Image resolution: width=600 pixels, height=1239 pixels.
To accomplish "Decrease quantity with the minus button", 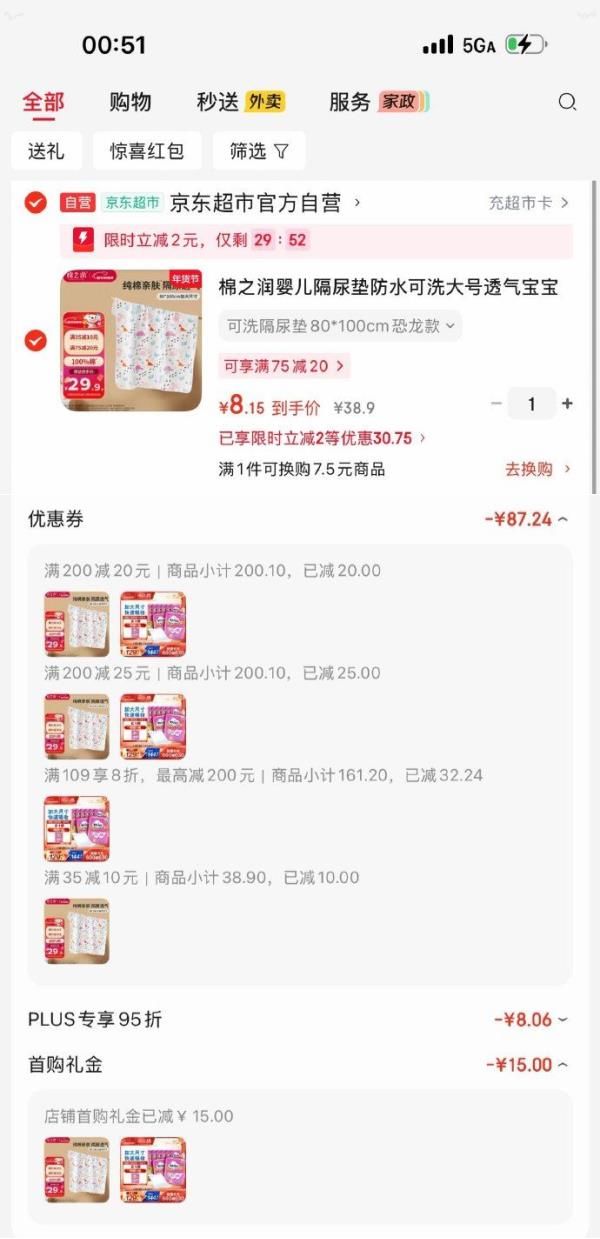I will (496, 404).
